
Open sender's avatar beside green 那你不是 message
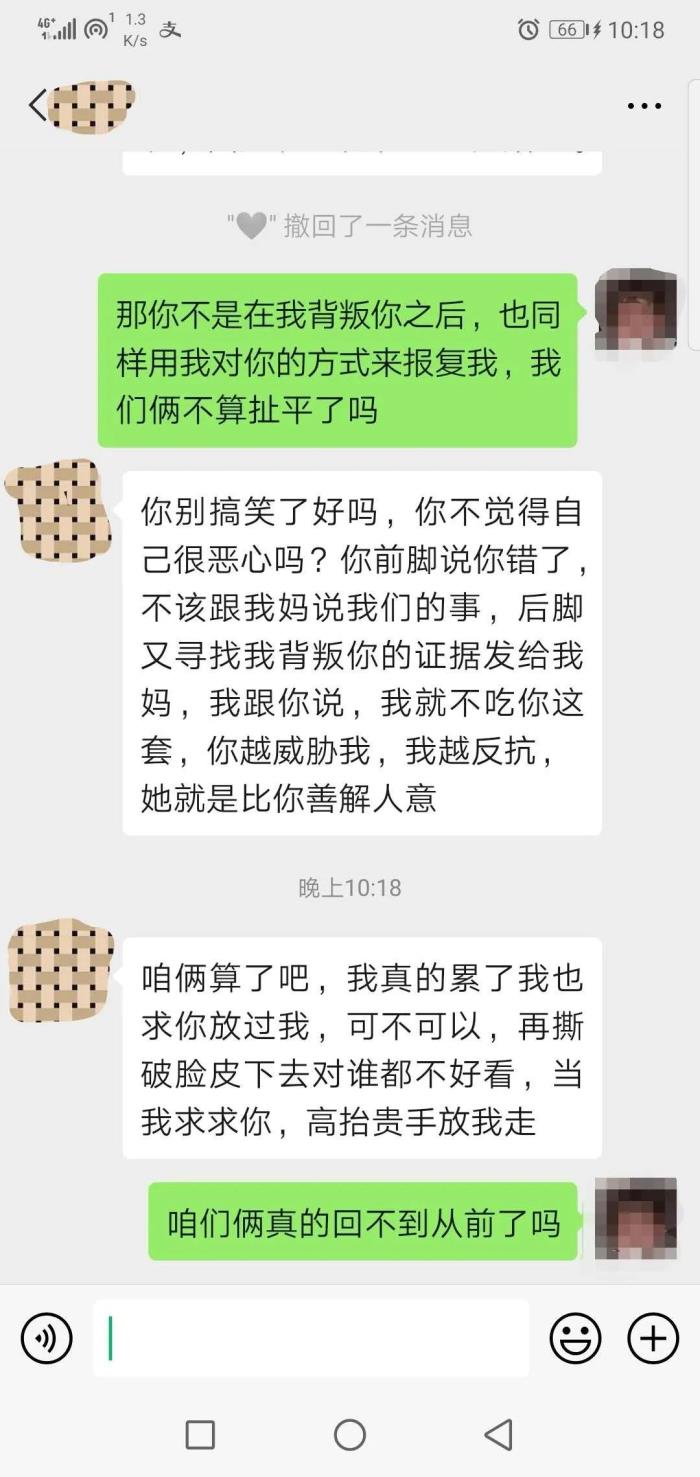tap(636, 308)
